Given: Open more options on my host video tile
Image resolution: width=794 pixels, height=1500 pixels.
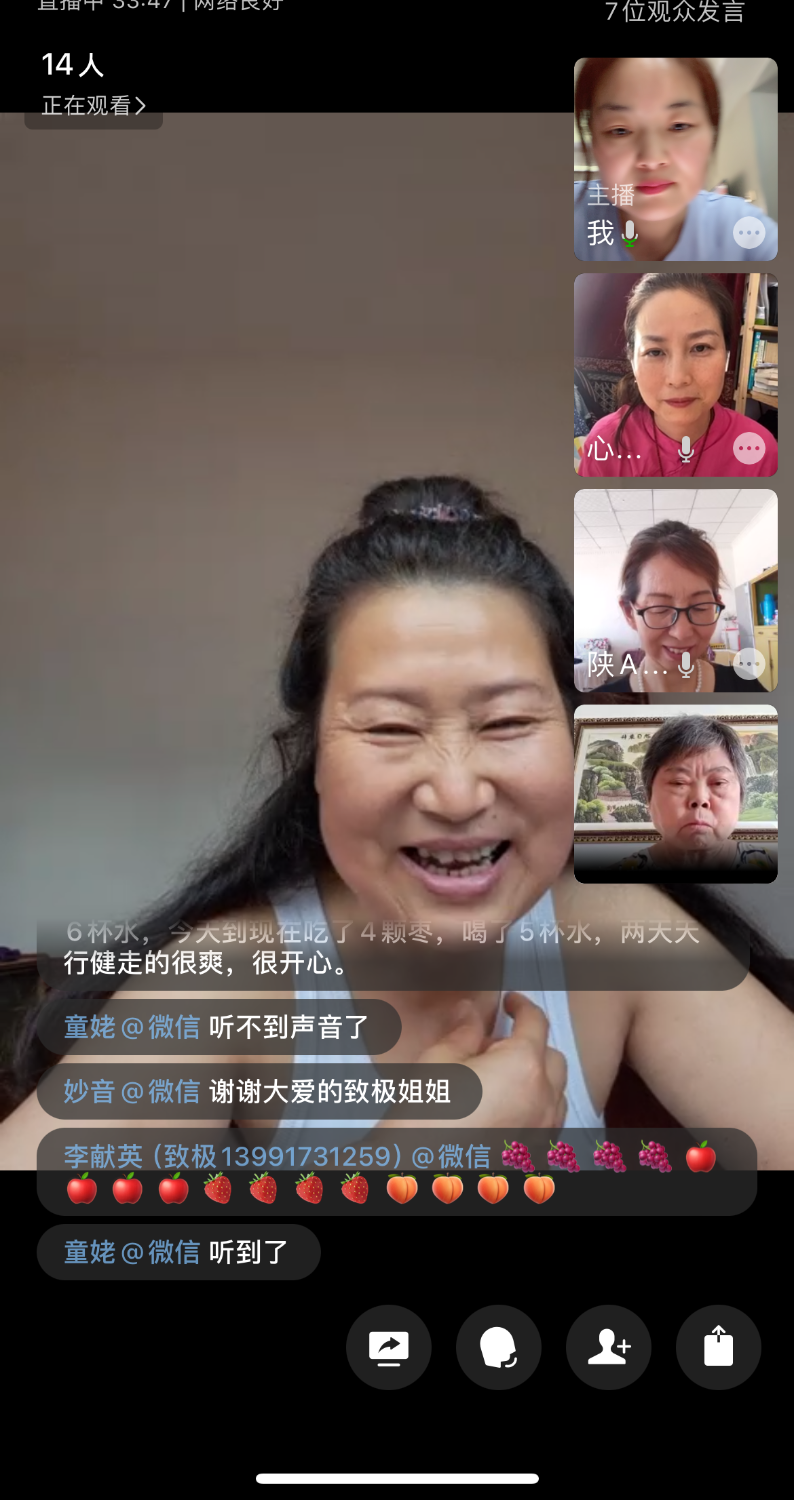Looking at the screenshot, I should (x=749, y=233).
